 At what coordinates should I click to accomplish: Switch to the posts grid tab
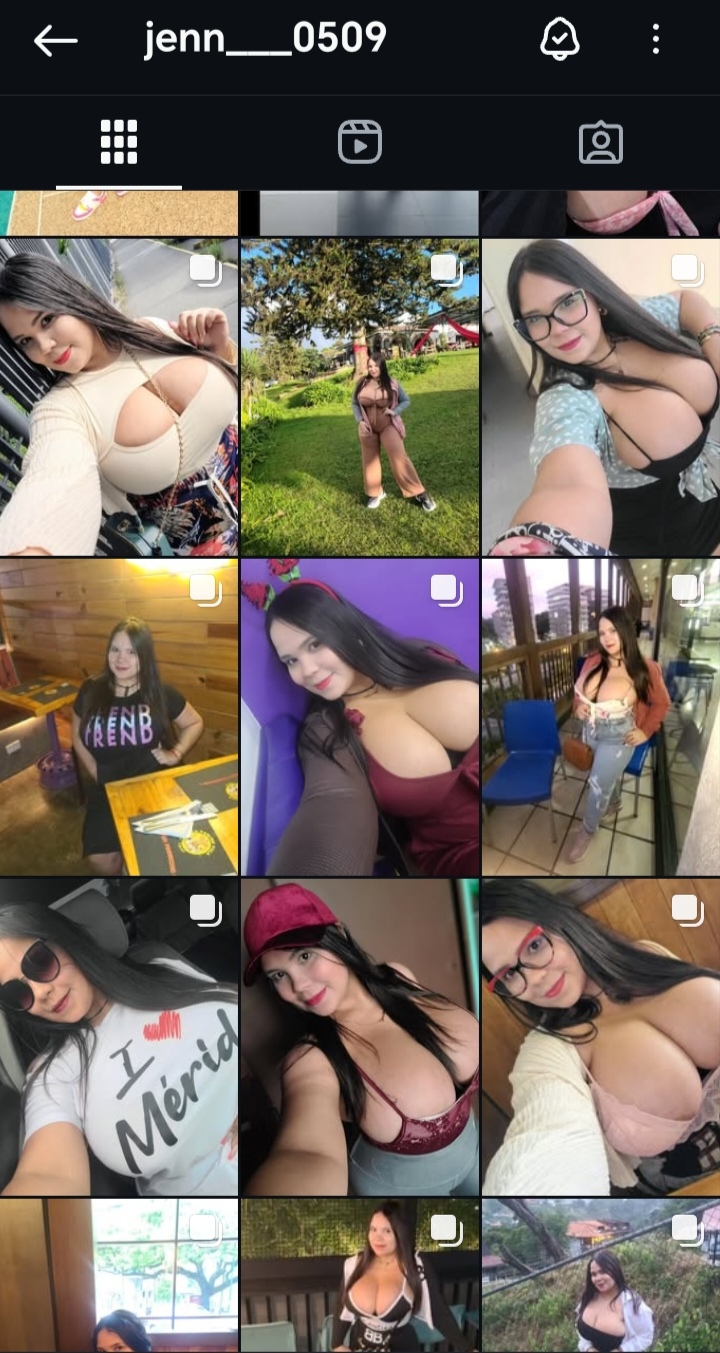(119, 142)
